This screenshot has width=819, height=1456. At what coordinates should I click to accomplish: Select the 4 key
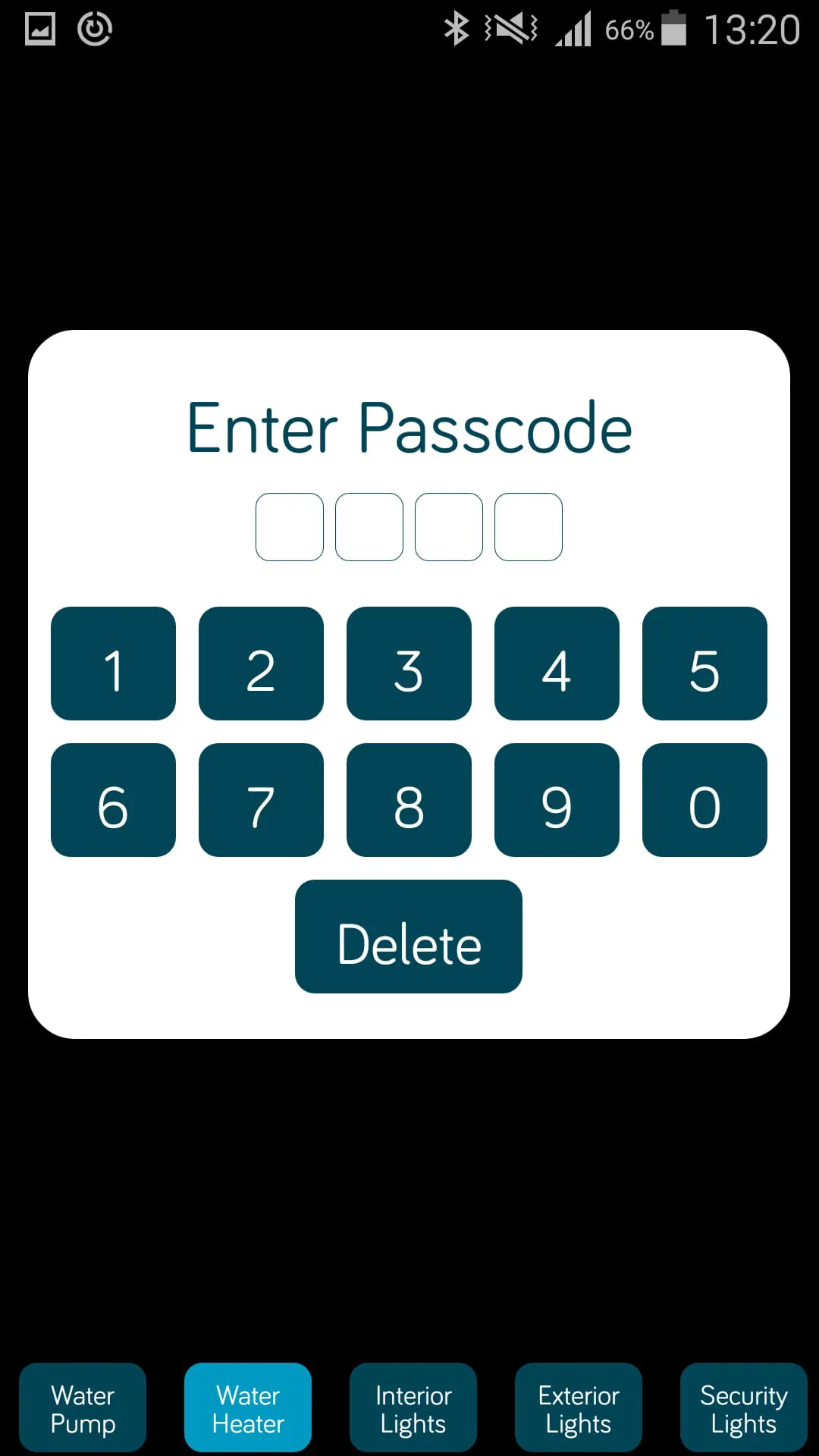point(557,664)
